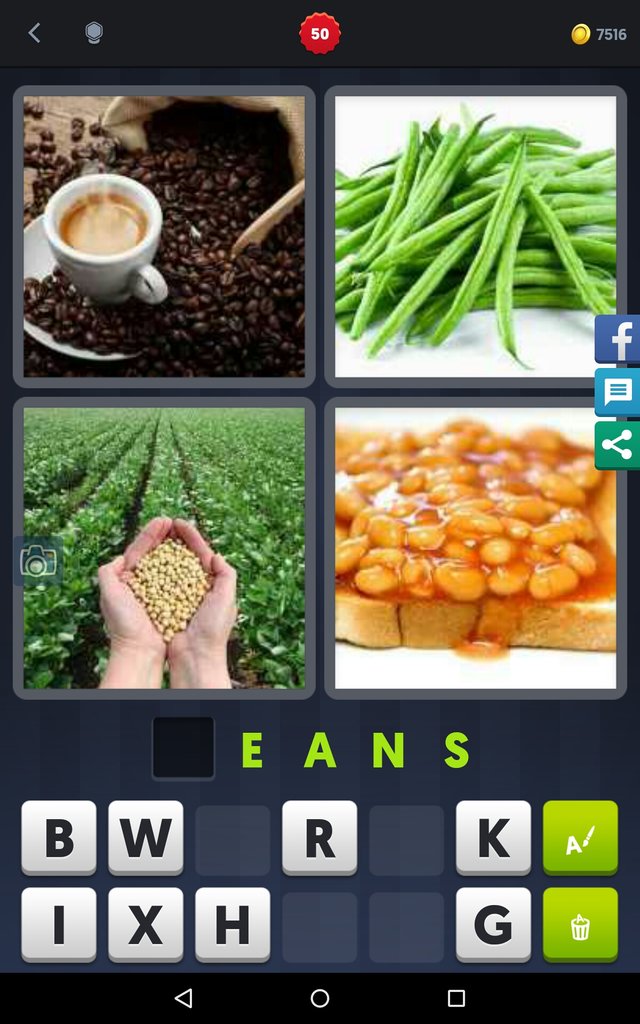The image size is (640, 1024).
Task: Go back using the top arrow
Action: point(34,33)
